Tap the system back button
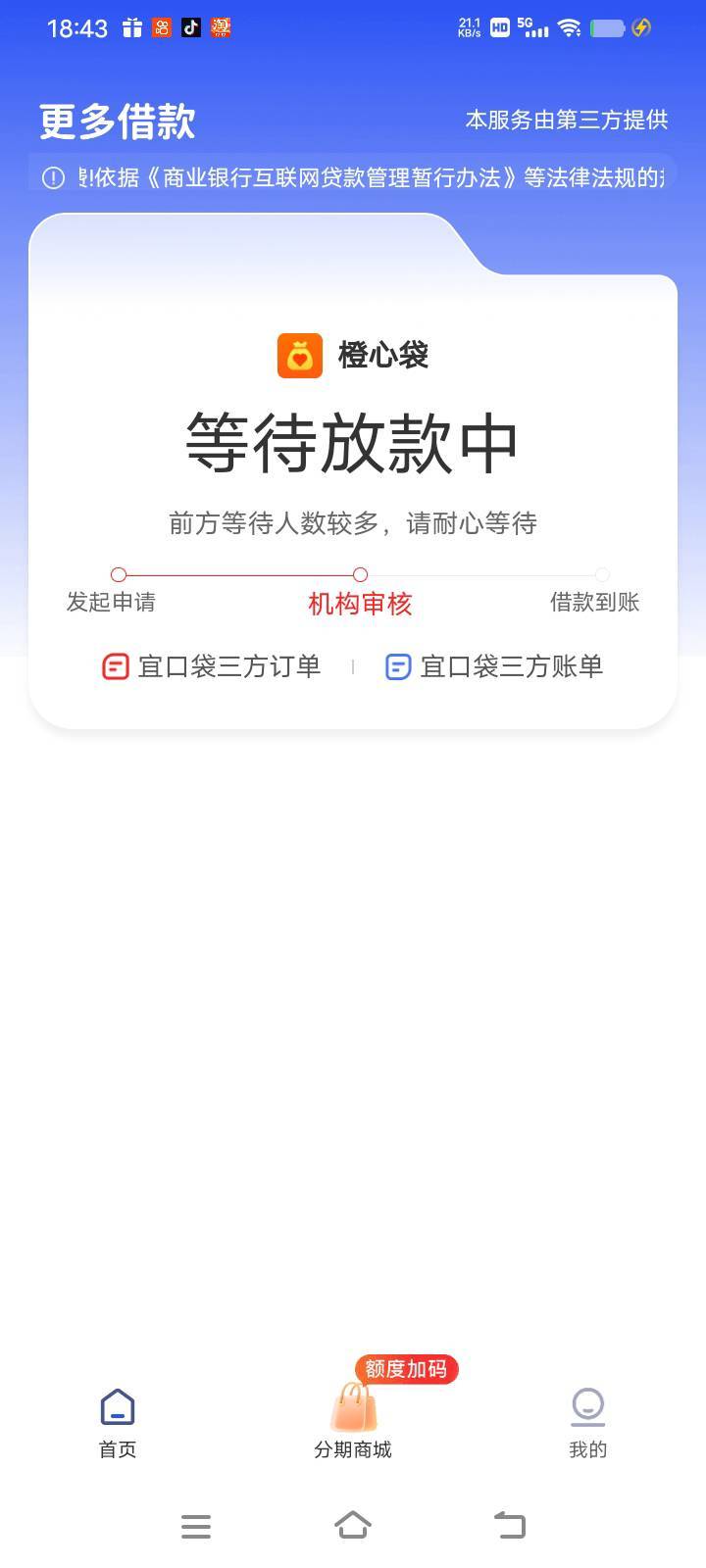 (x=510, y=1525)
